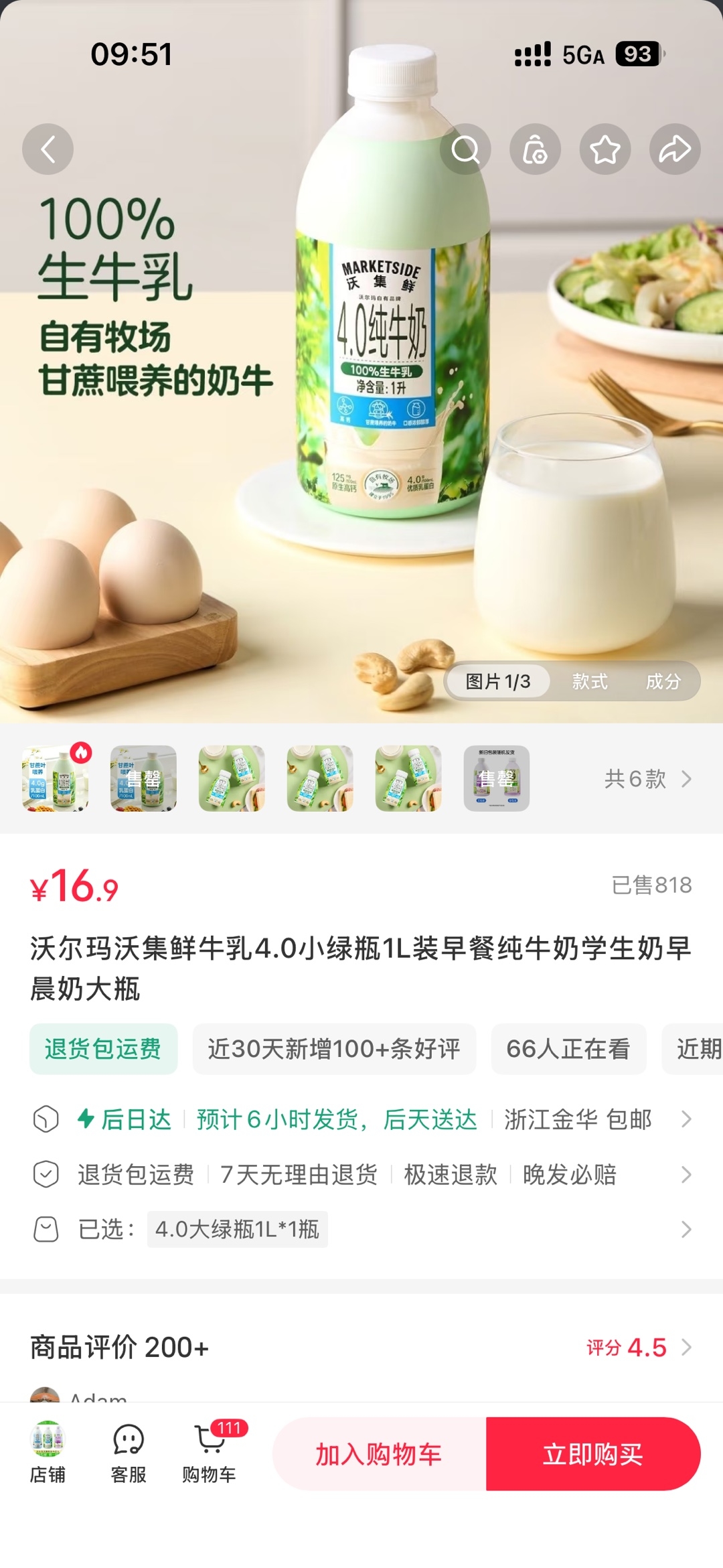Tap the 近30天新增100+条好评 chip
Viewport: 723px width, 1568px height.
coord(334,1049)
